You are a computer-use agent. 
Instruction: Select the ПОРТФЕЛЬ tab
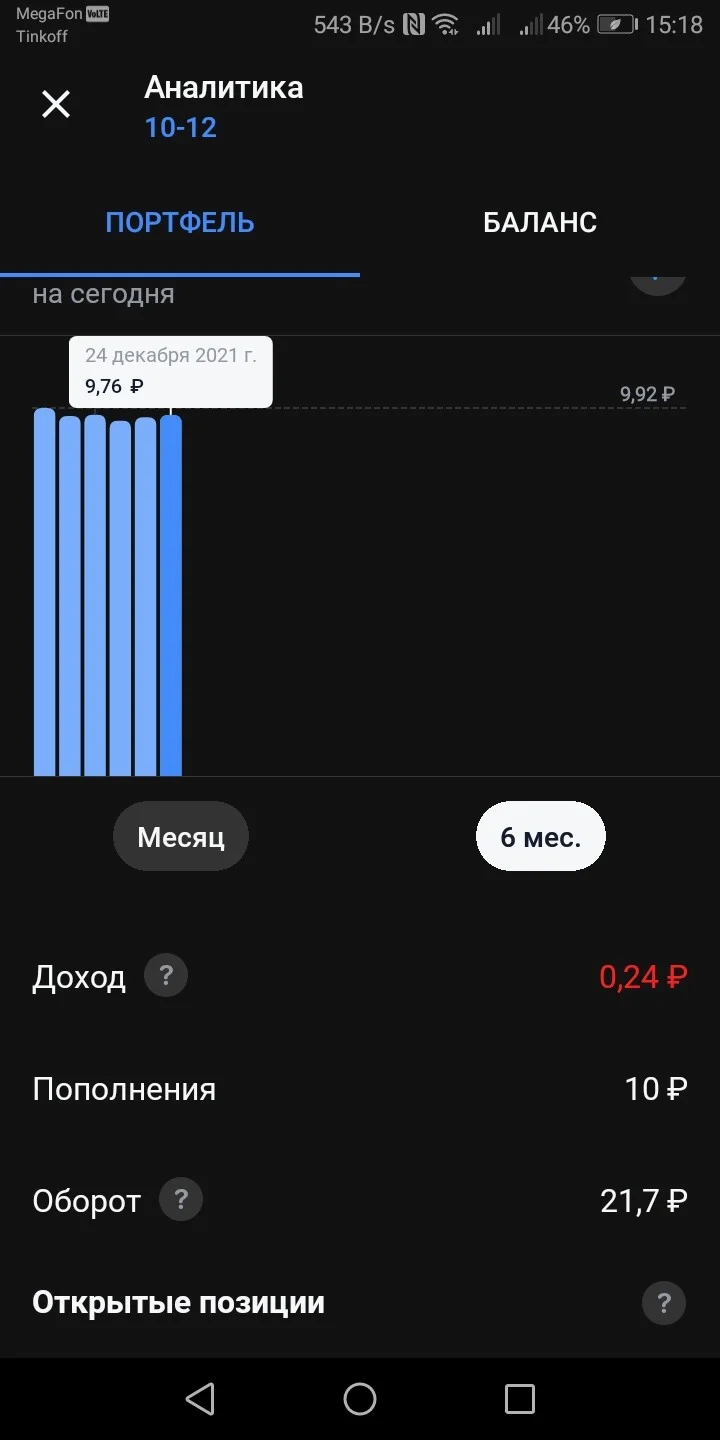pyautogui.click(x=180, y=222)
